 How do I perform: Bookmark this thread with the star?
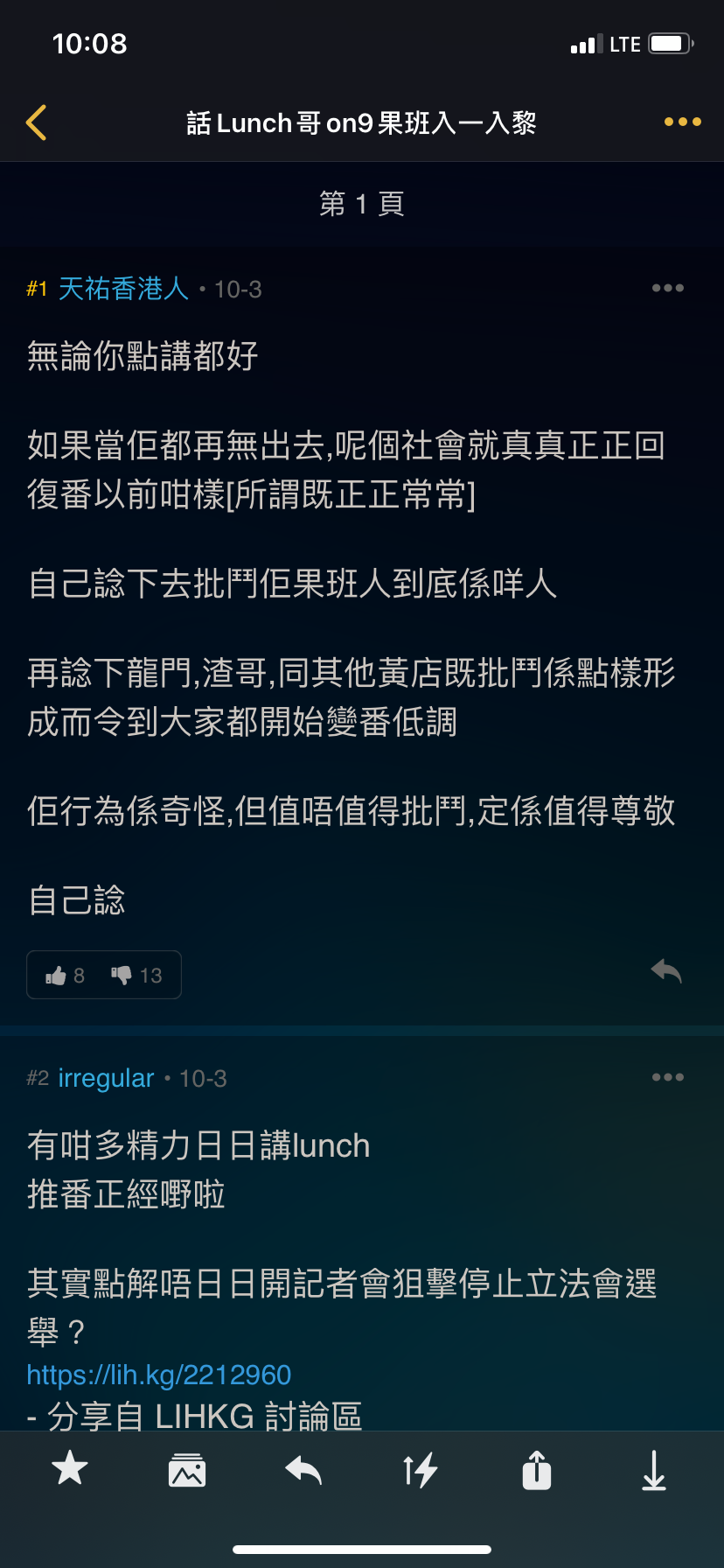[70, 1468]
